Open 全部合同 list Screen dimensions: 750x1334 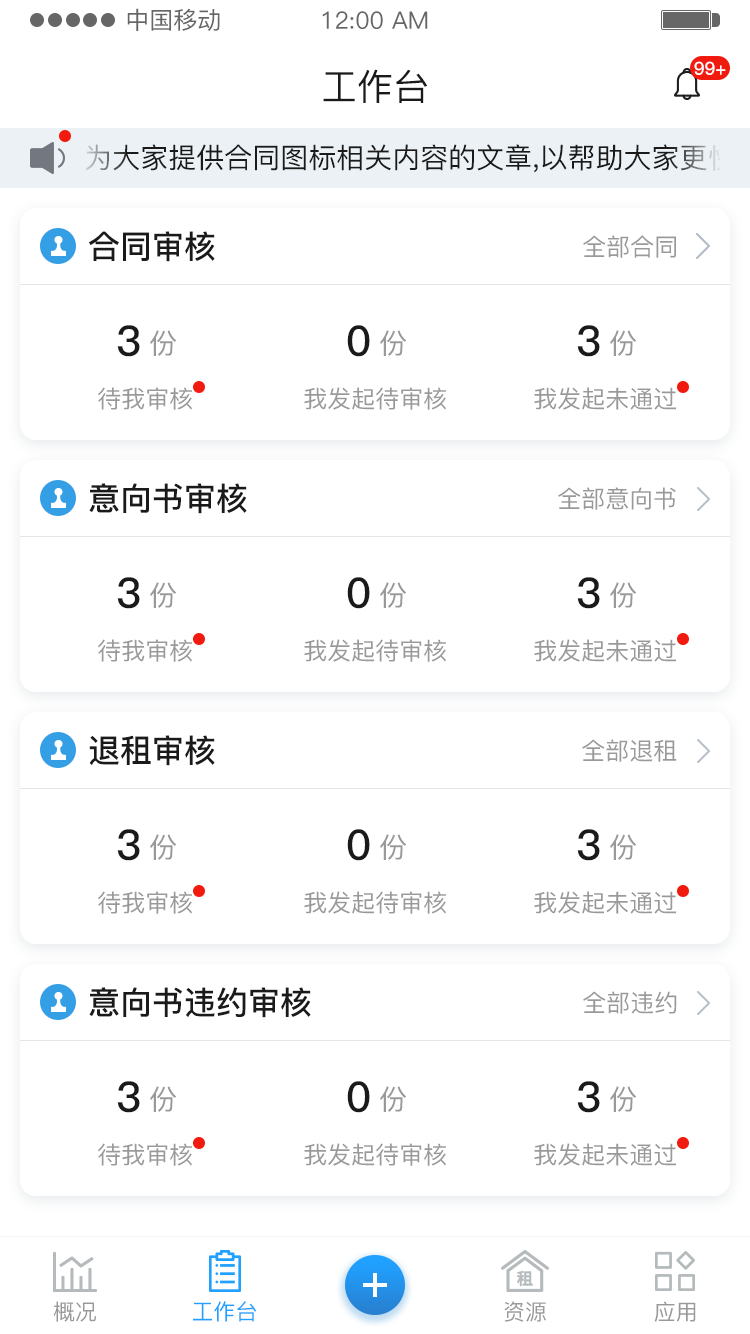(x=647, y=247)
